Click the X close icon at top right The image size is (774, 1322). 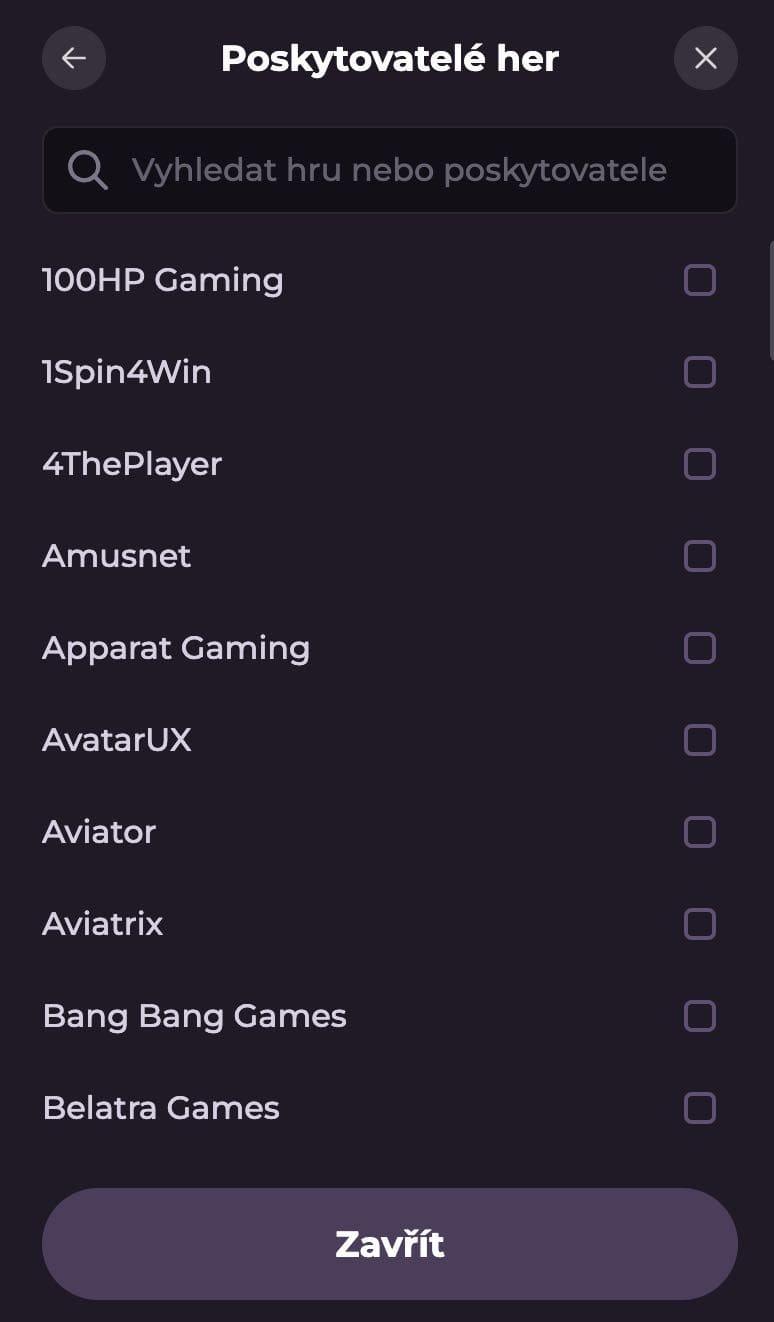(706, 58)
